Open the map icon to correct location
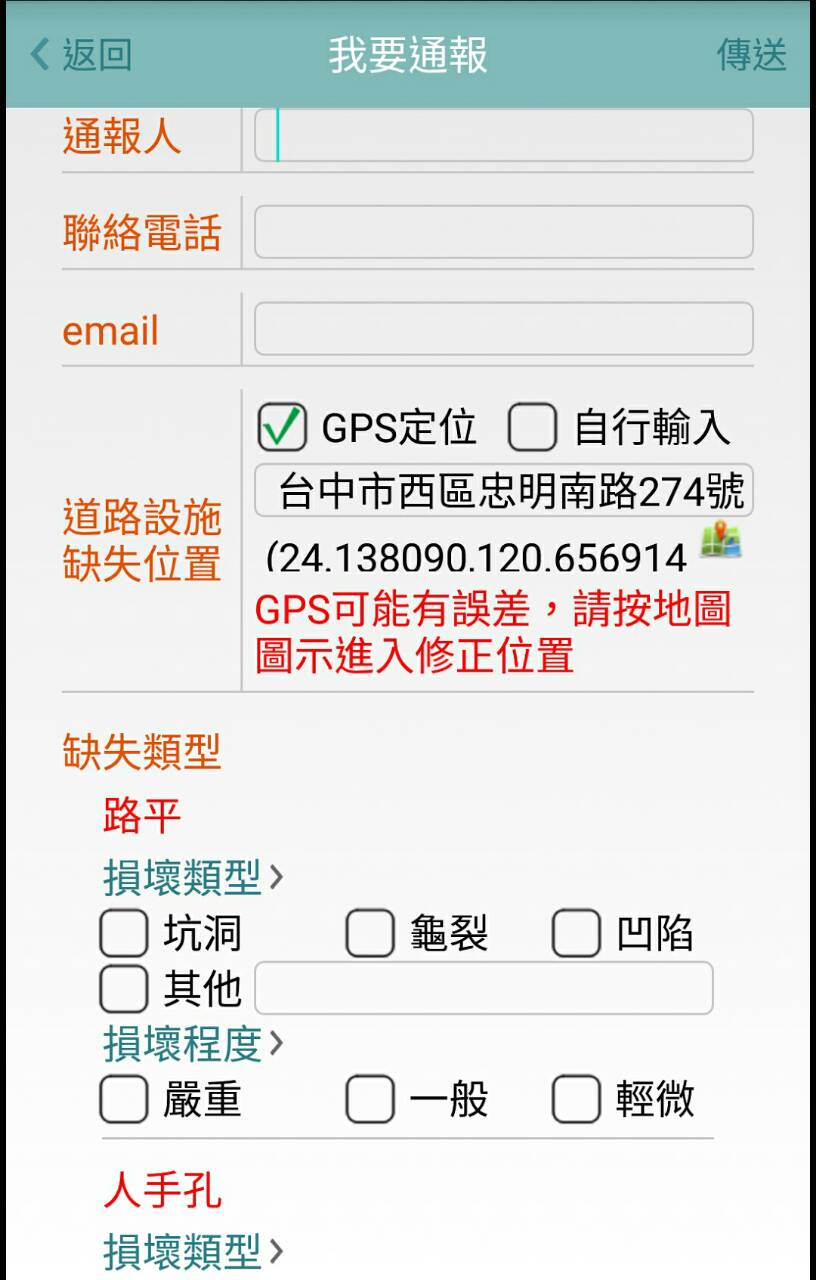Screen dimensions: 816x1280 pos(720,541)
